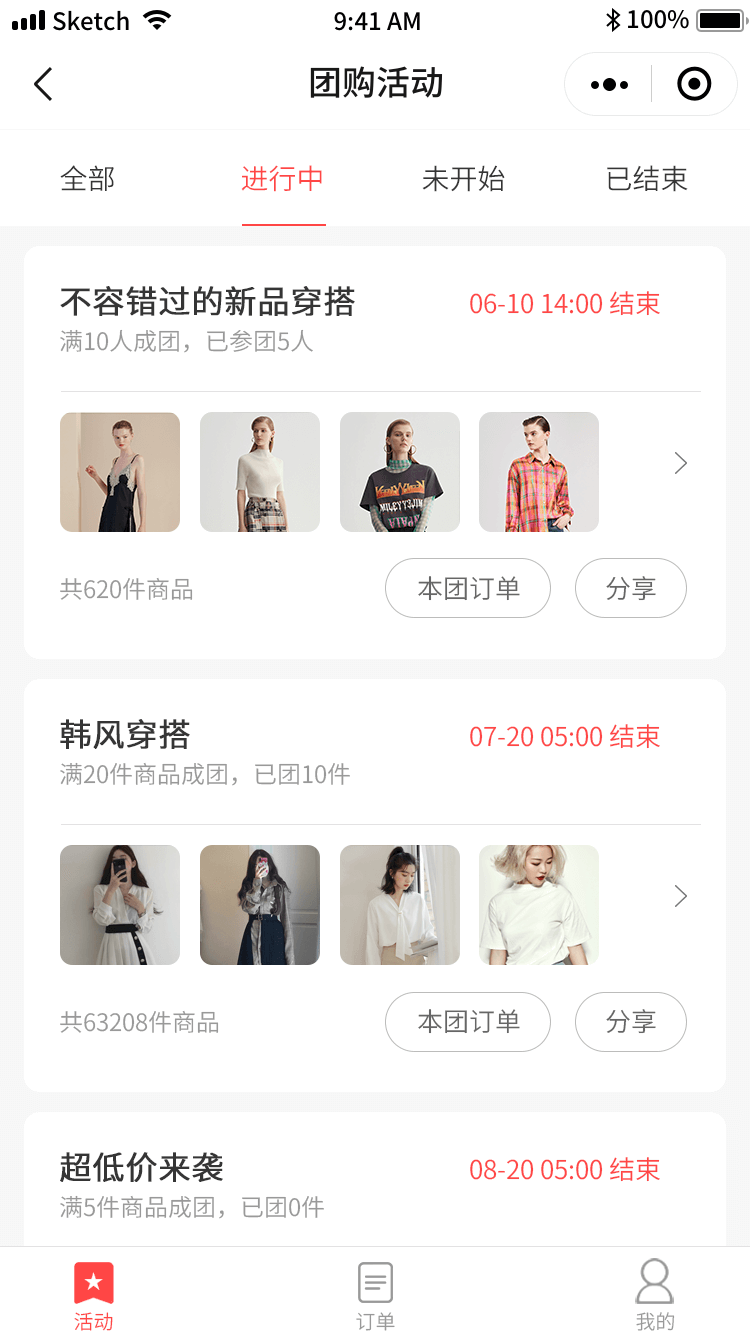Open 本团订单 for 韩风穿搭
This screenshot has height=1337, width=750.
[468, 1021]
